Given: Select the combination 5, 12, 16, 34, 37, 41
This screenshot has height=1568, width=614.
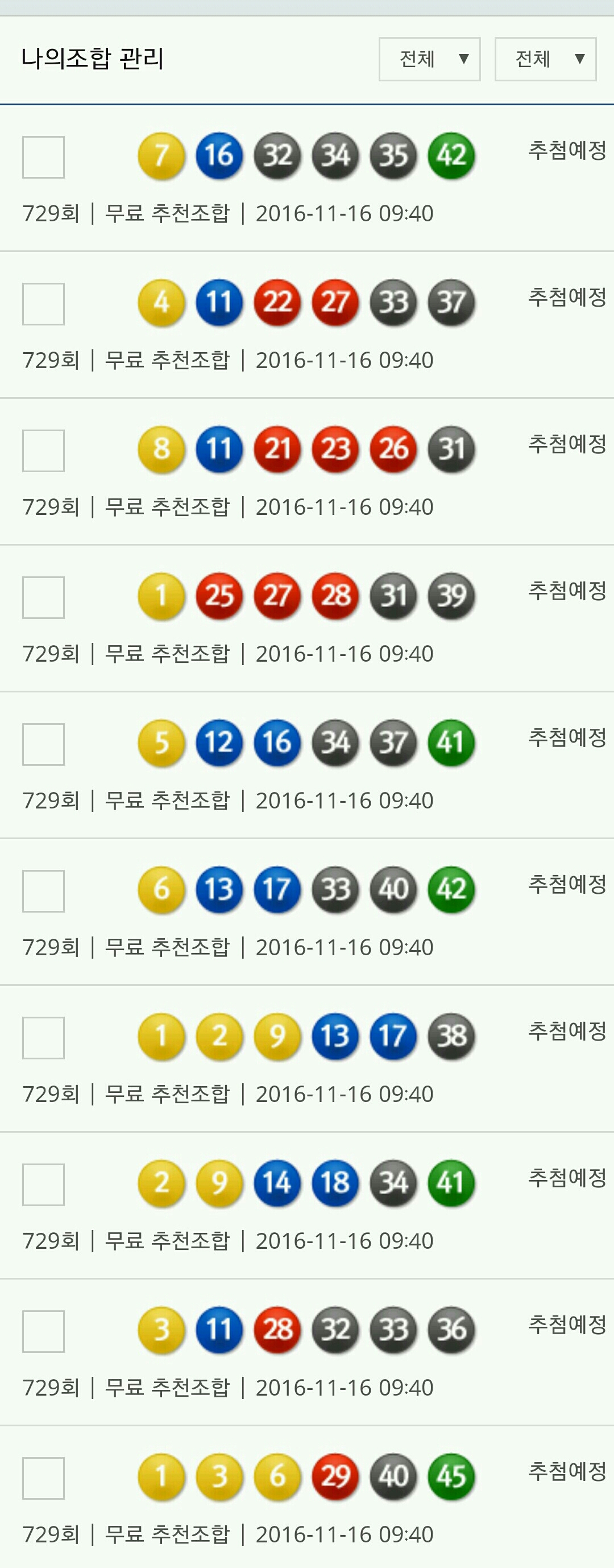Looking at the screenshot, I should click(x=43, y=744).
